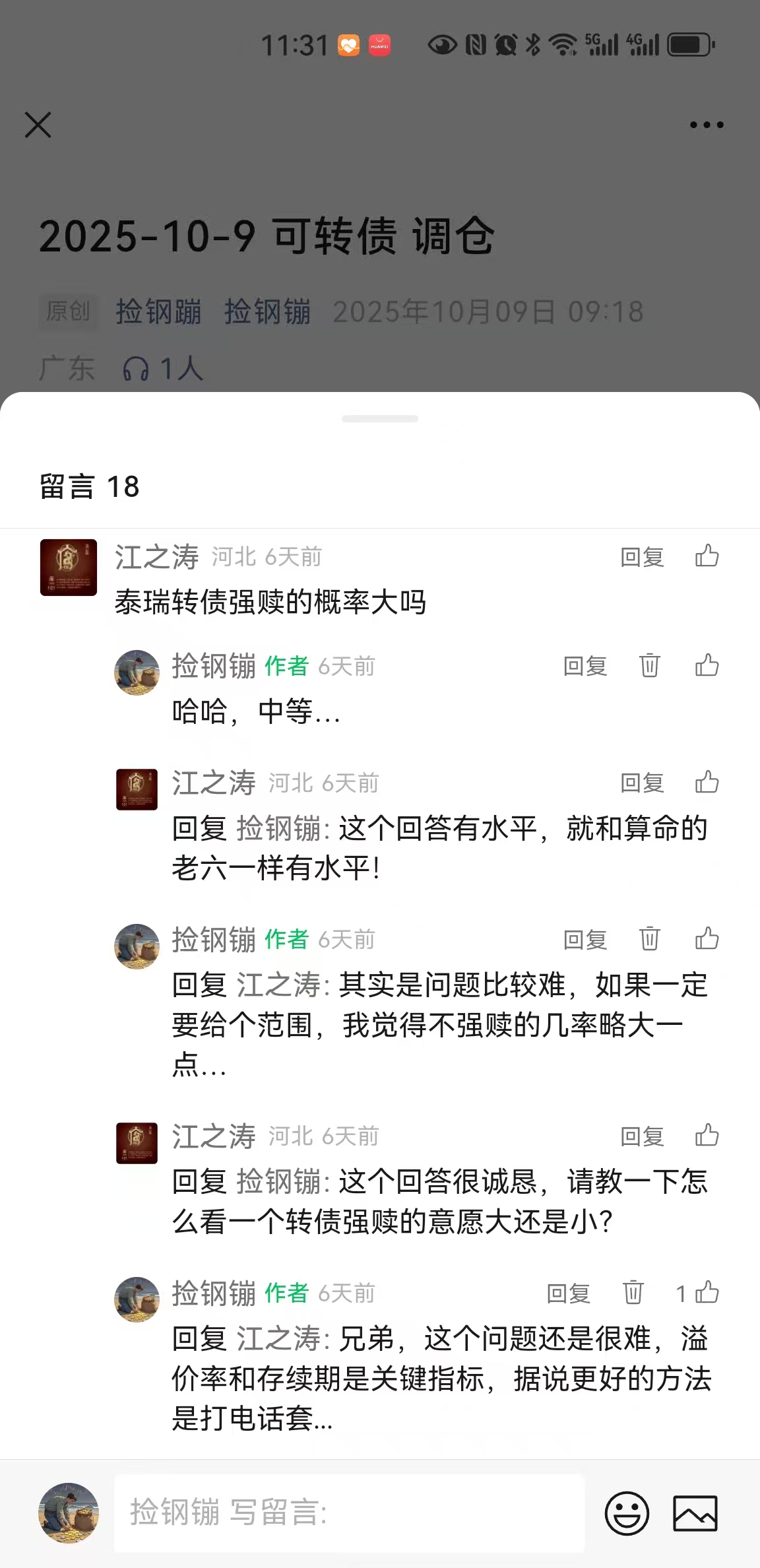This screenshot has width=760, height=1568.
Task: Reply to the author's comment about 溢价率和存续期
Action: tap(568, 1293)
